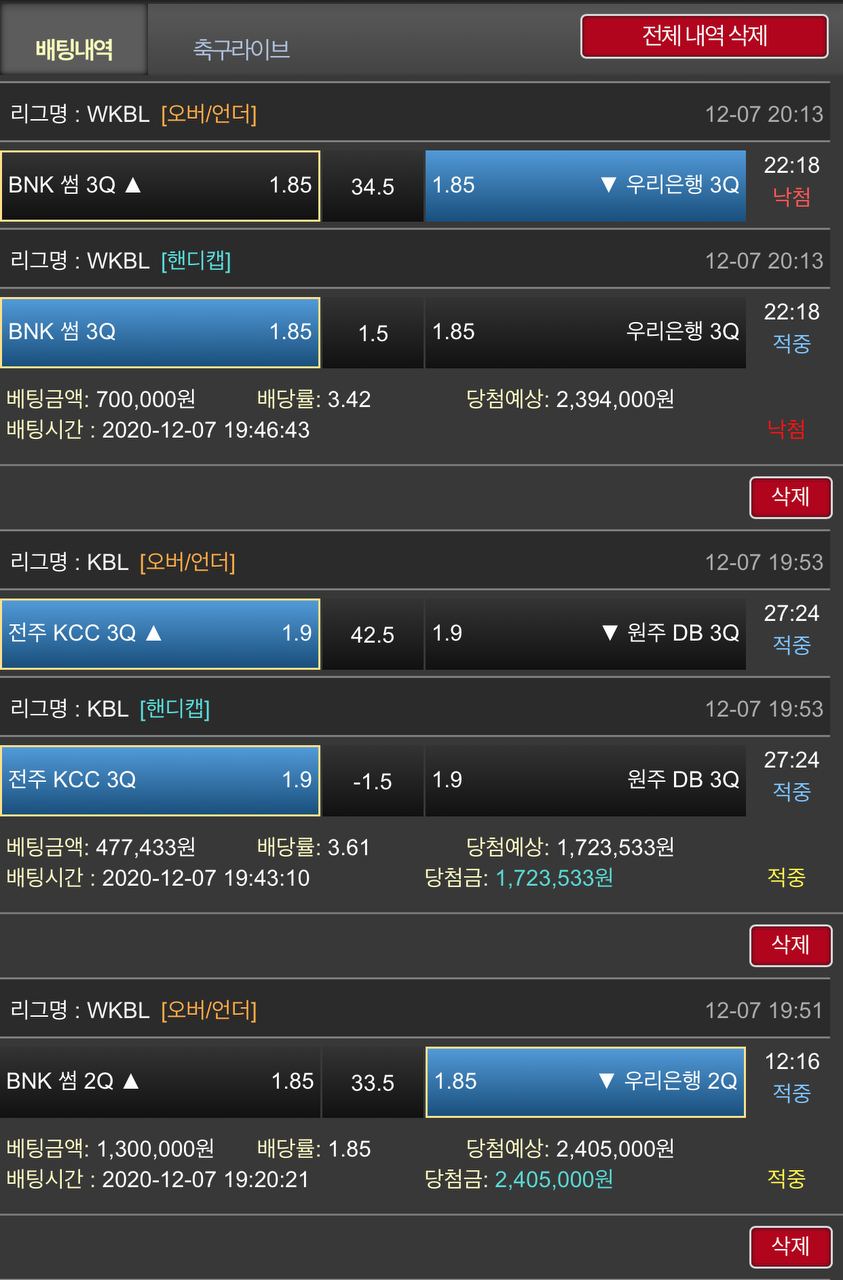Delete the 477,433원 bet record
This screenshot has height=1280, width=843.
pyautogui.click(x=790, y=945)
